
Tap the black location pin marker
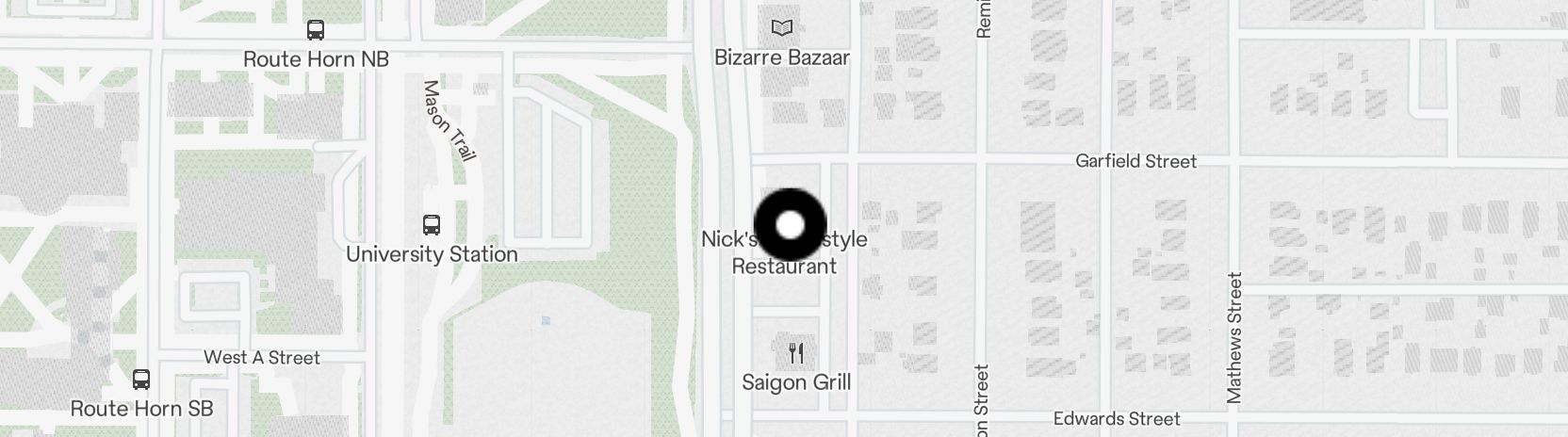coord(791,225)
